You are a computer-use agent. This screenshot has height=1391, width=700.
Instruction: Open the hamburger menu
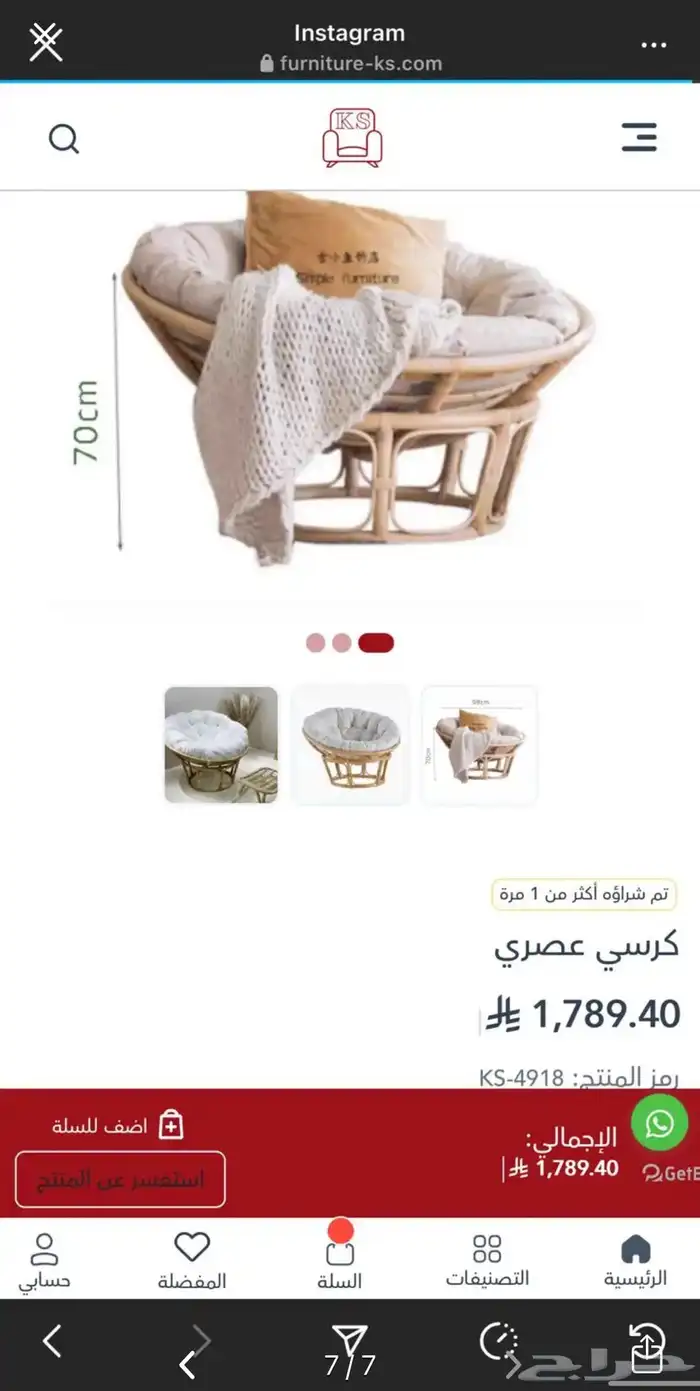(x=639, y=137)
